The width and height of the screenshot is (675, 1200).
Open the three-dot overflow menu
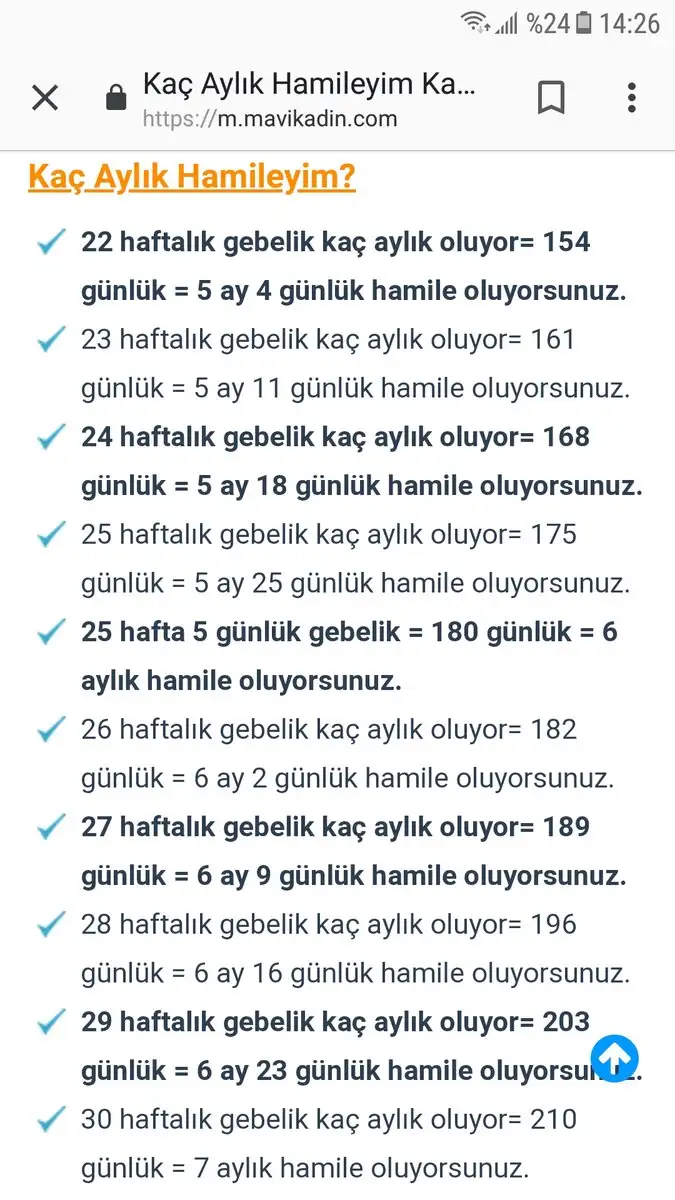[631, 98]
